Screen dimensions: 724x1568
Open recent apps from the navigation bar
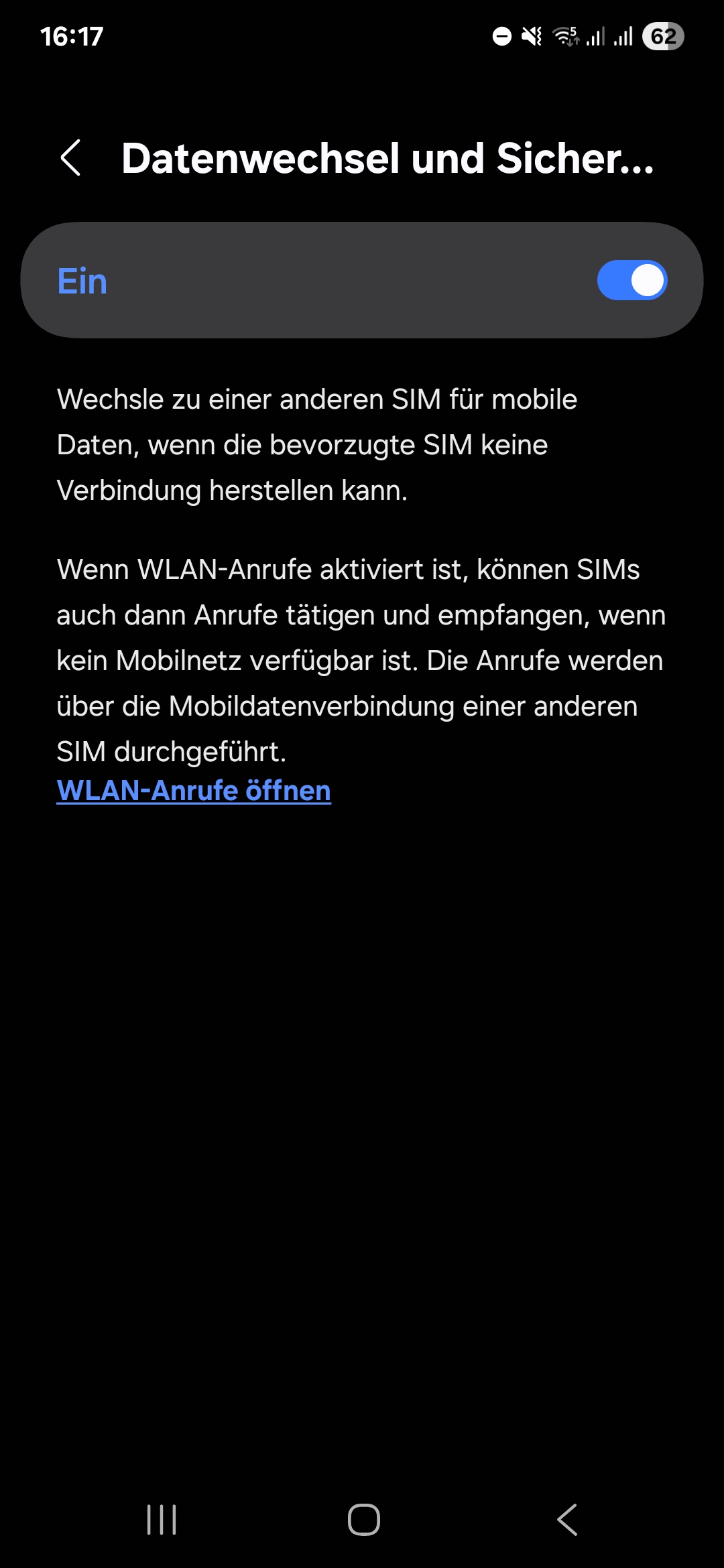tap(161, 1519)
